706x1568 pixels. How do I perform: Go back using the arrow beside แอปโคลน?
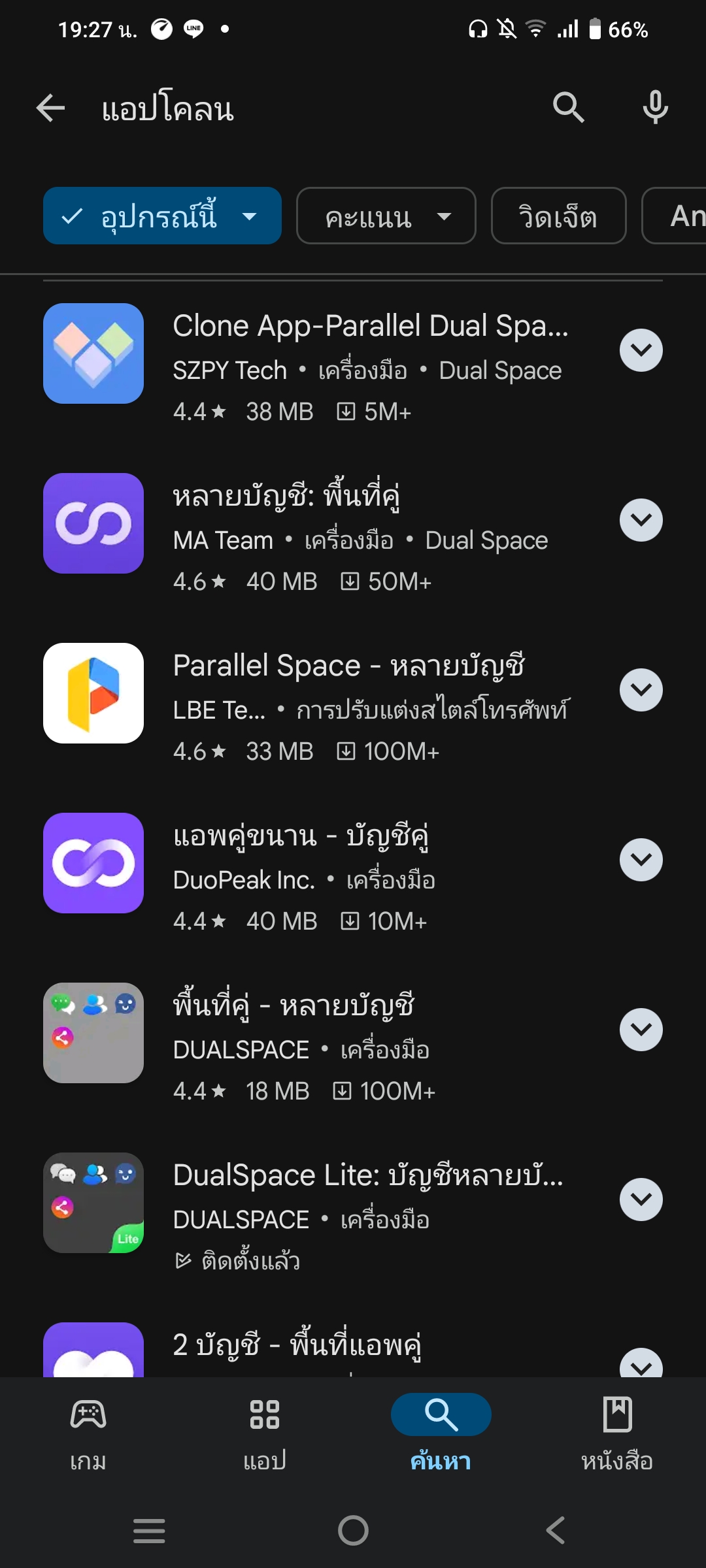(50, 108)
